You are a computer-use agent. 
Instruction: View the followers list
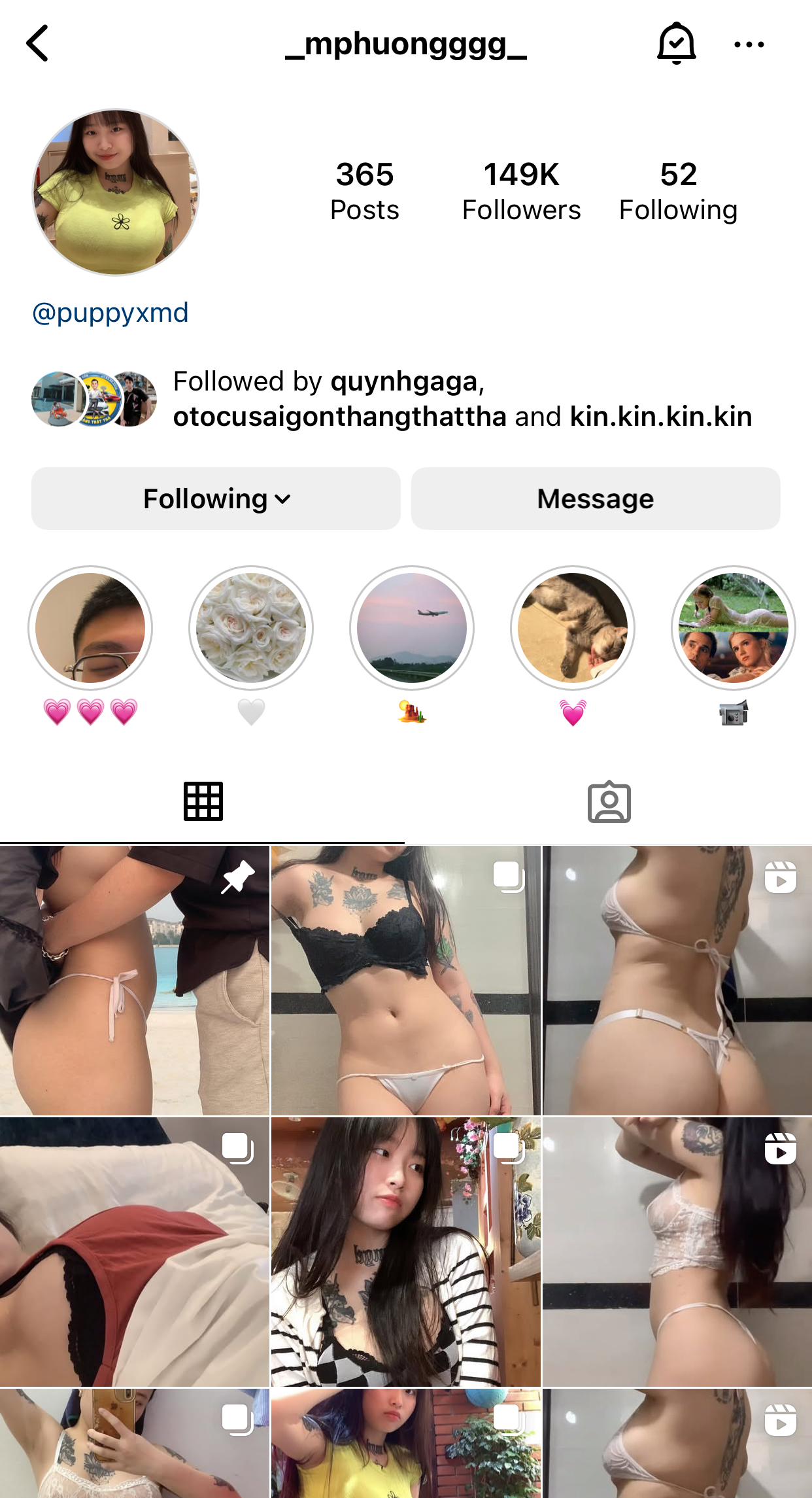pos(521,191)
